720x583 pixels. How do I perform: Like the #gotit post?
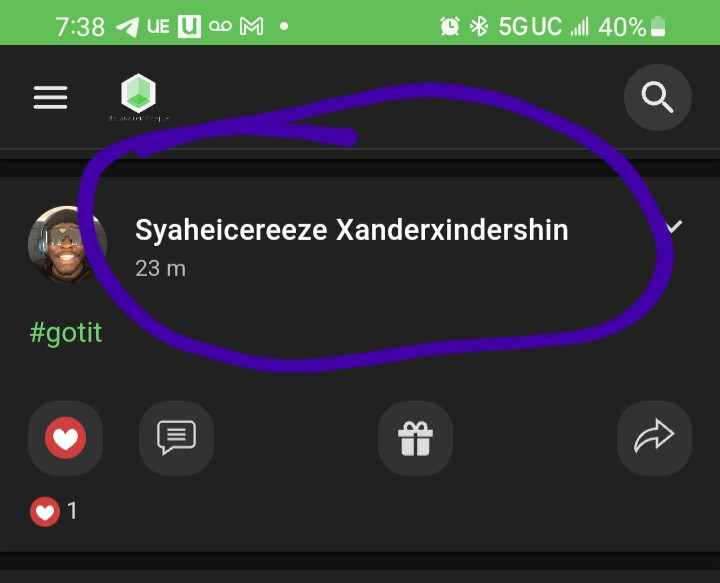tap(66, 438)
